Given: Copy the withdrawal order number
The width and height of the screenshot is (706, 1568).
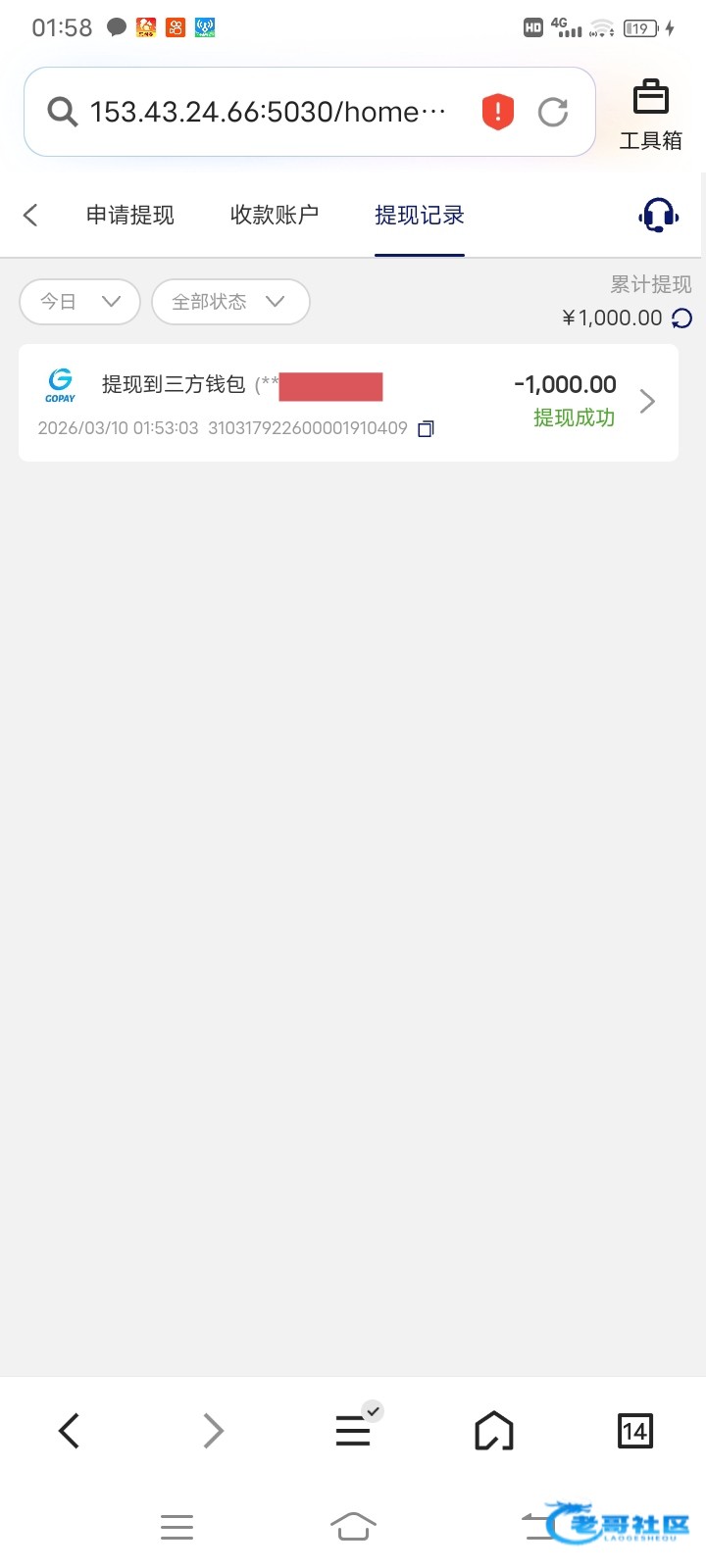Looking at the screenshot, I should (x=426, y=428).
